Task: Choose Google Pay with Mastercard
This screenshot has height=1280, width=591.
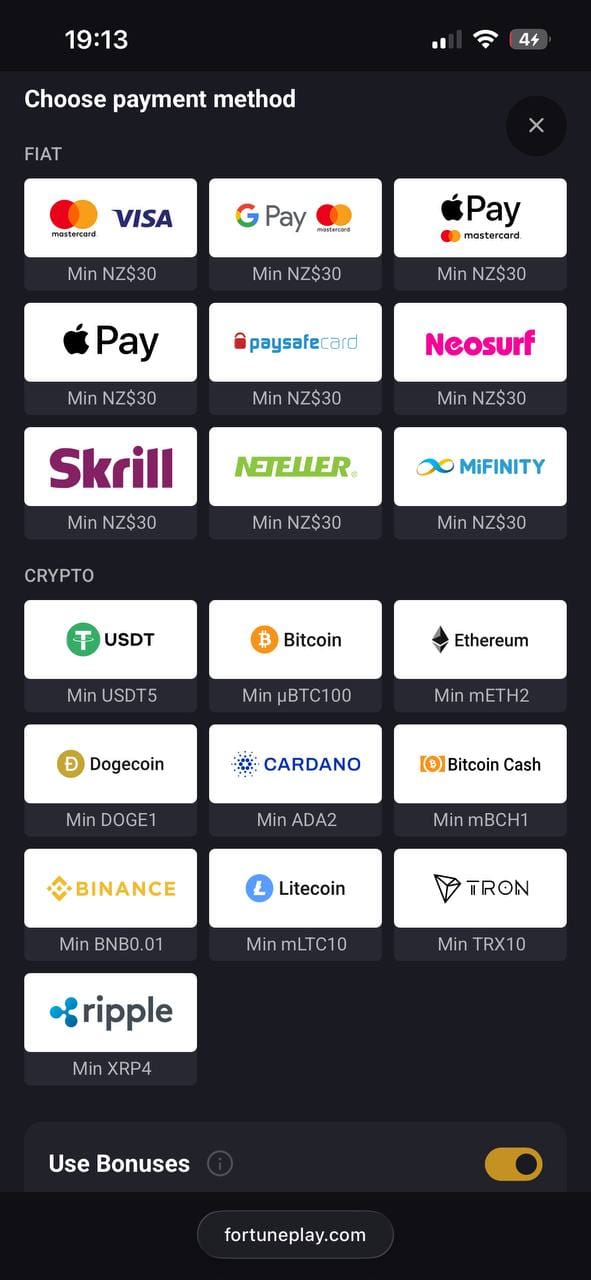Action: [x=295, y=218]
